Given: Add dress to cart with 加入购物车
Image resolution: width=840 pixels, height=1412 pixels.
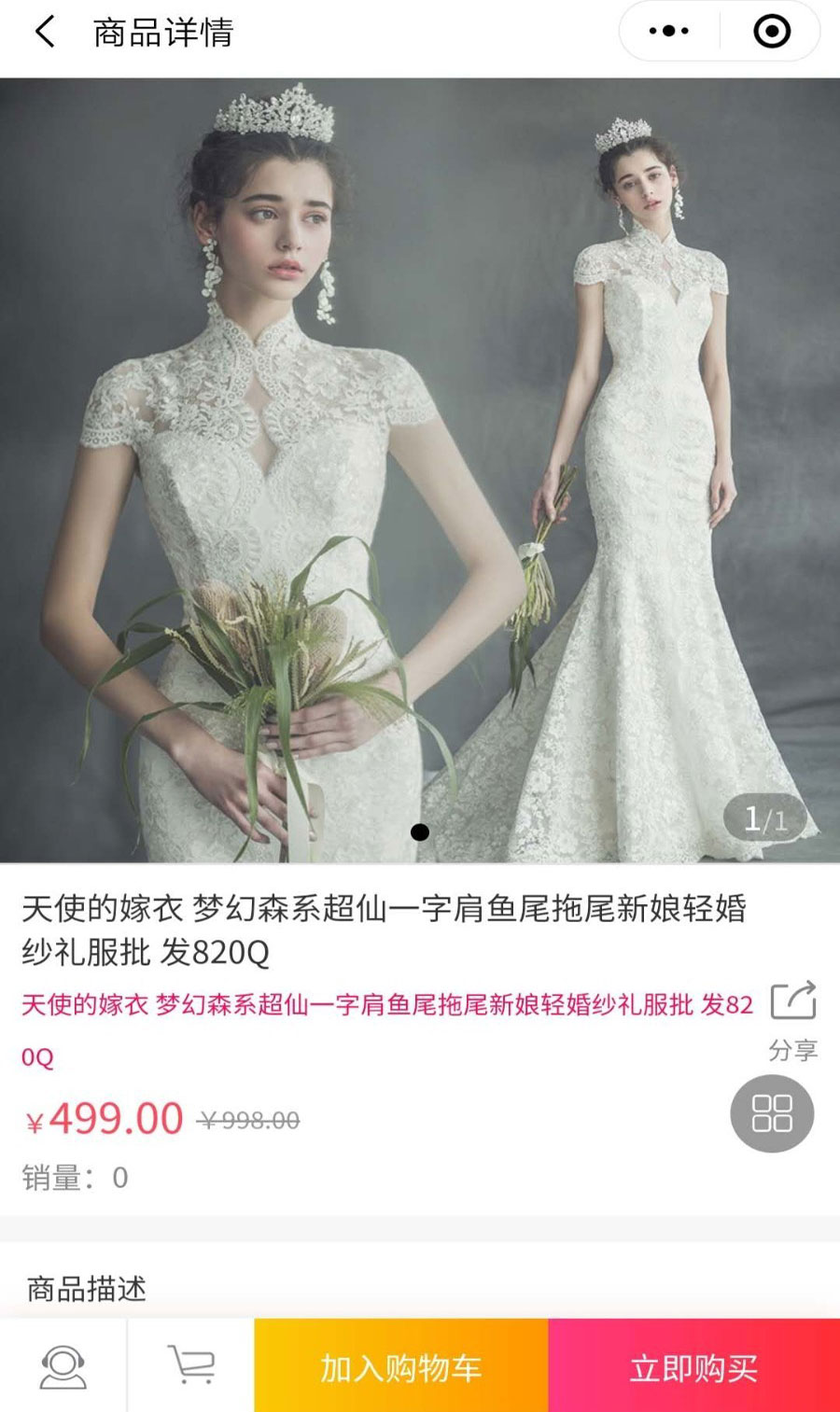Looking at the screenshot, I should [401, 1366].
